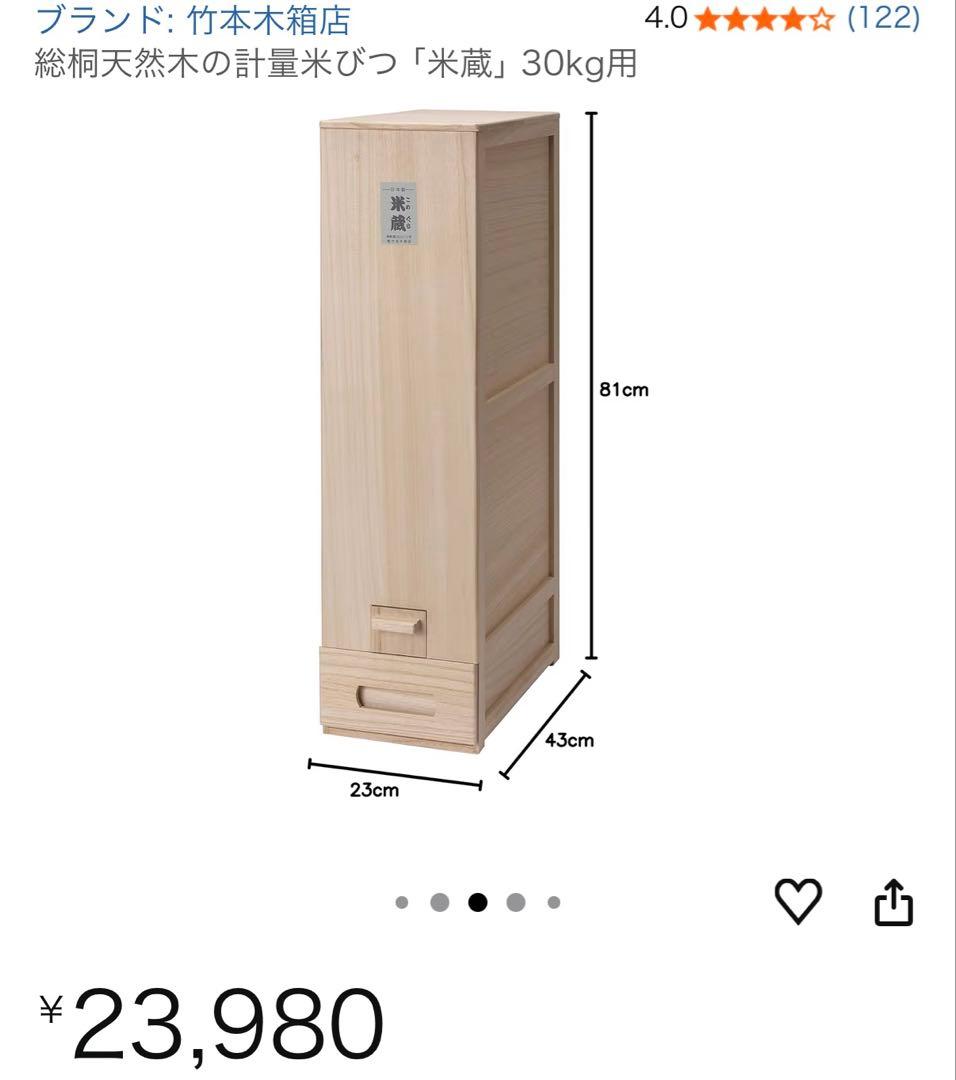
Task: Click the 4.0 rating score
Action: click(x=666, y=16)
